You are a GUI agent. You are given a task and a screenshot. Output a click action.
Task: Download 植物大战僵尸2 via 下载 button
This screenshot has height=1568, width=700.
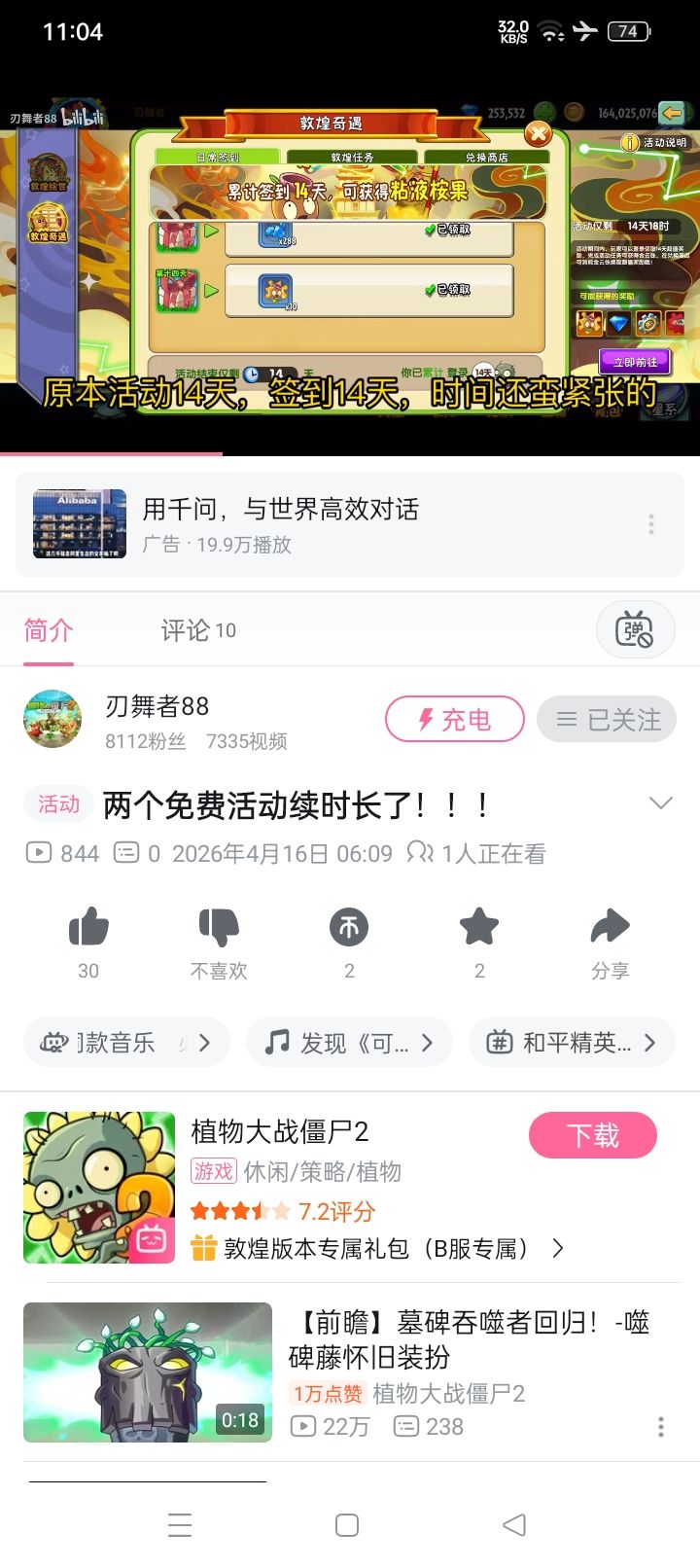click(x=592, y=1135)
